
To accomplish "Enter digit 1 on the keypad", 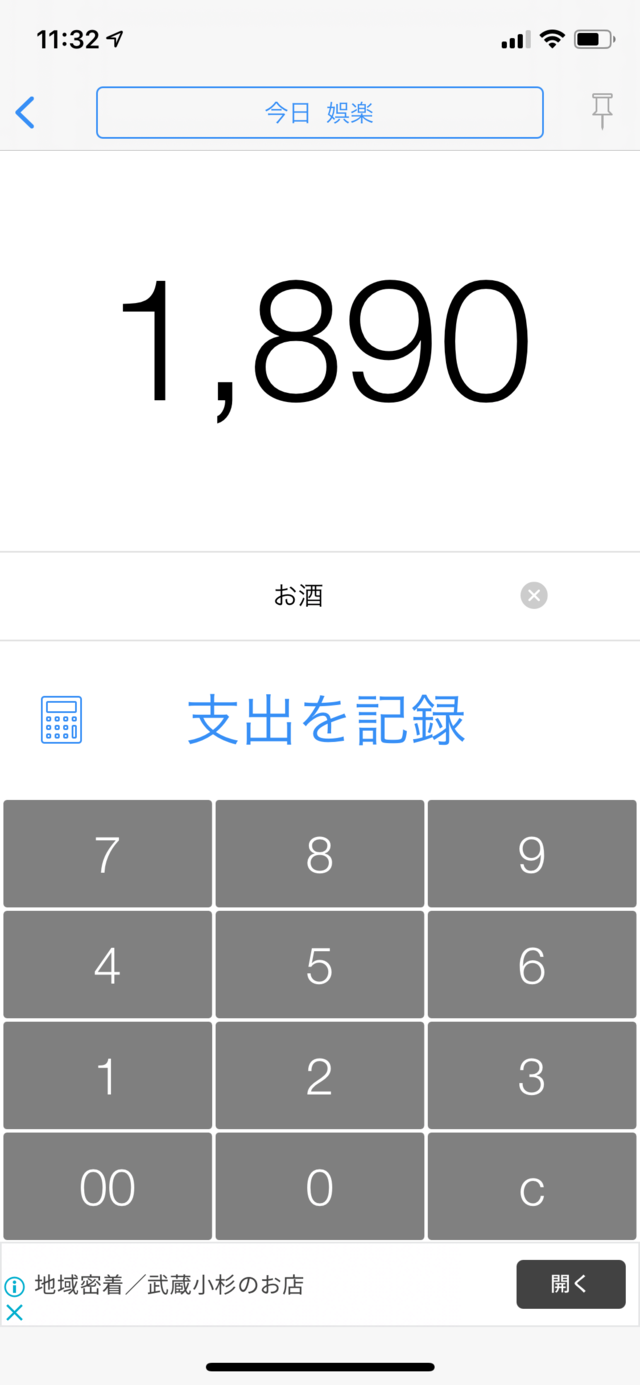I will (x=107, y=1076).
